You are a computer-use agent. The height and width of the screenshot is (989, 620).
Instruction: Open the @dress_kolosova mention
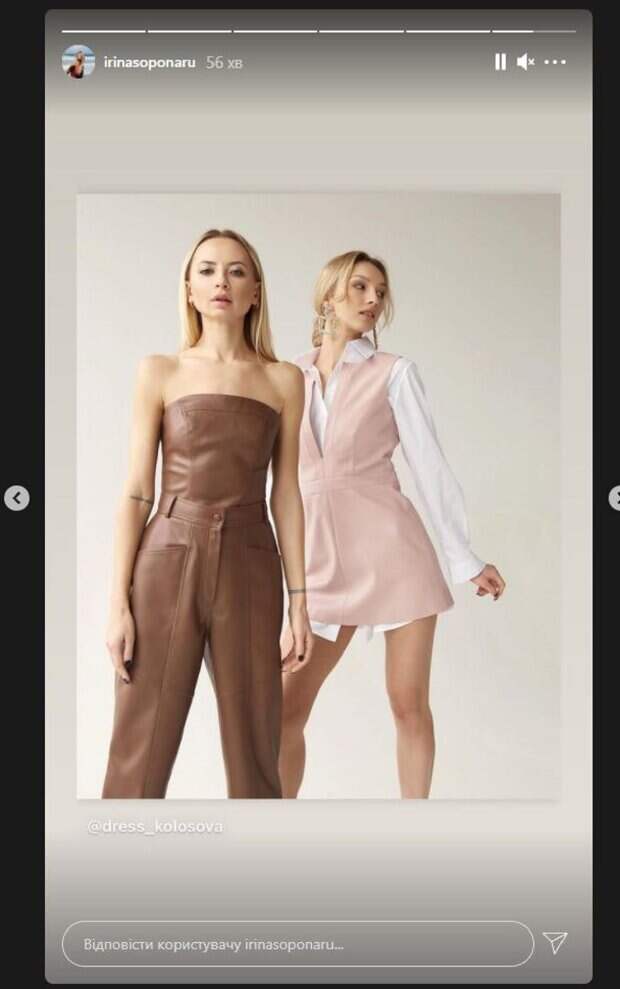pyautogui.click(x=155, y=827)
